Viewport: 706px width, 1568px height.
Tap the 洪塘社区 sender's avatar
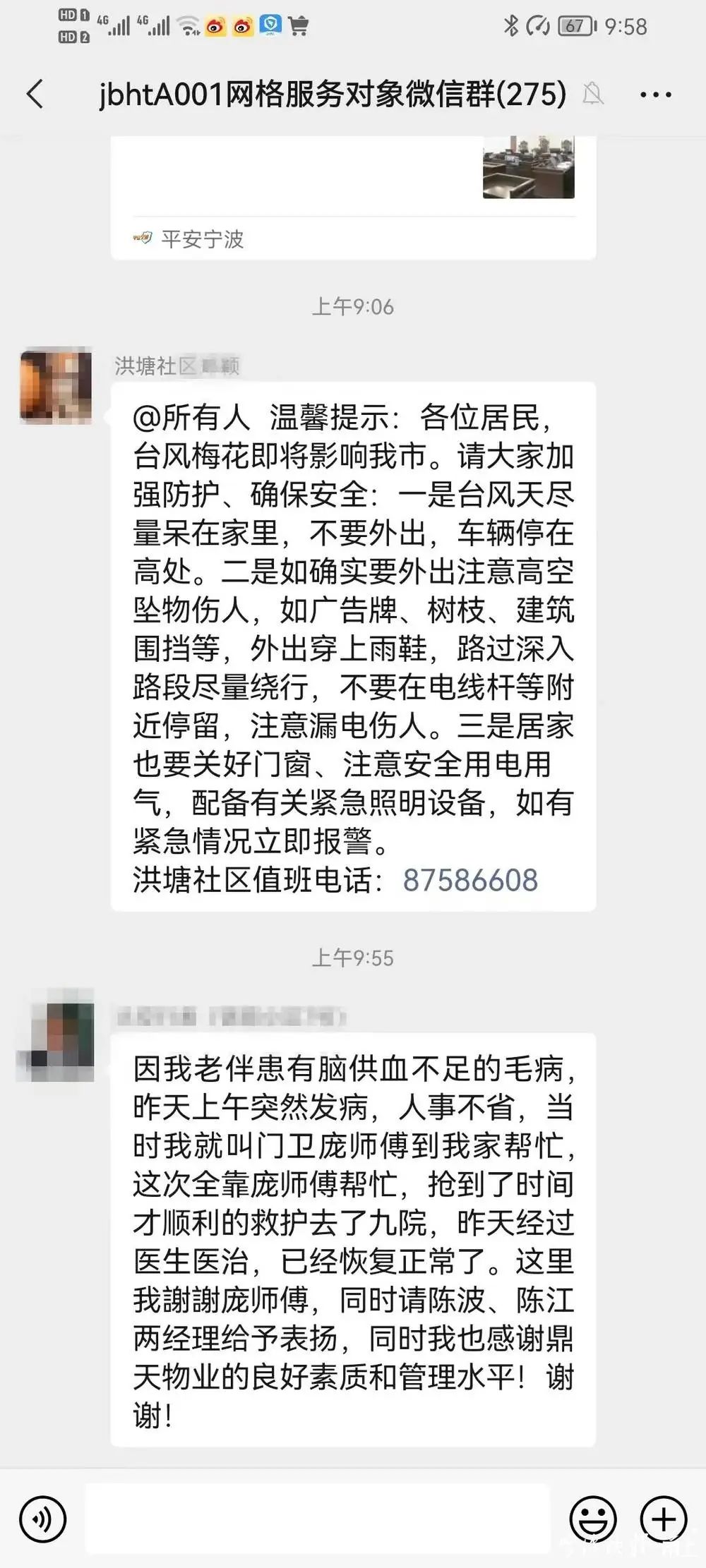click(56, 386)
